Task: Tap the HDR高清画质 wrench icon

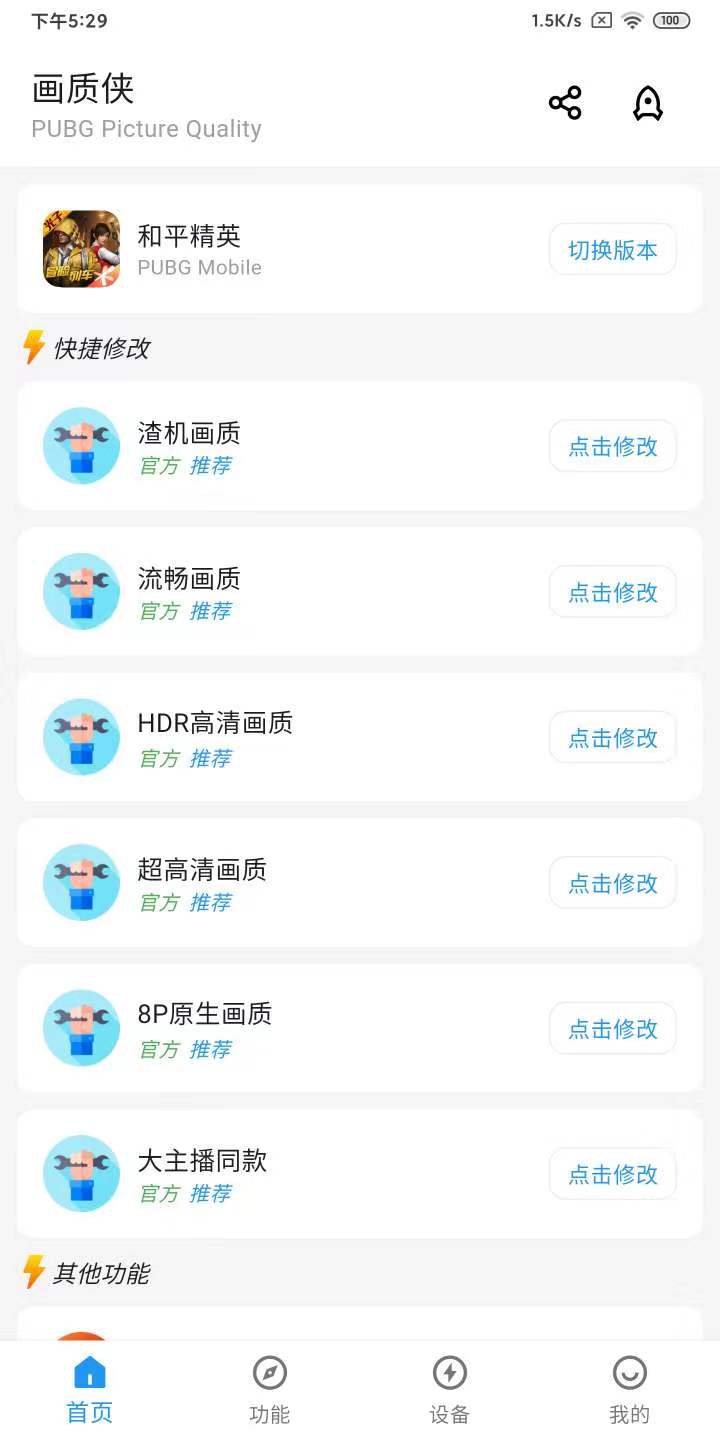Action: click(x=81, y=737)
